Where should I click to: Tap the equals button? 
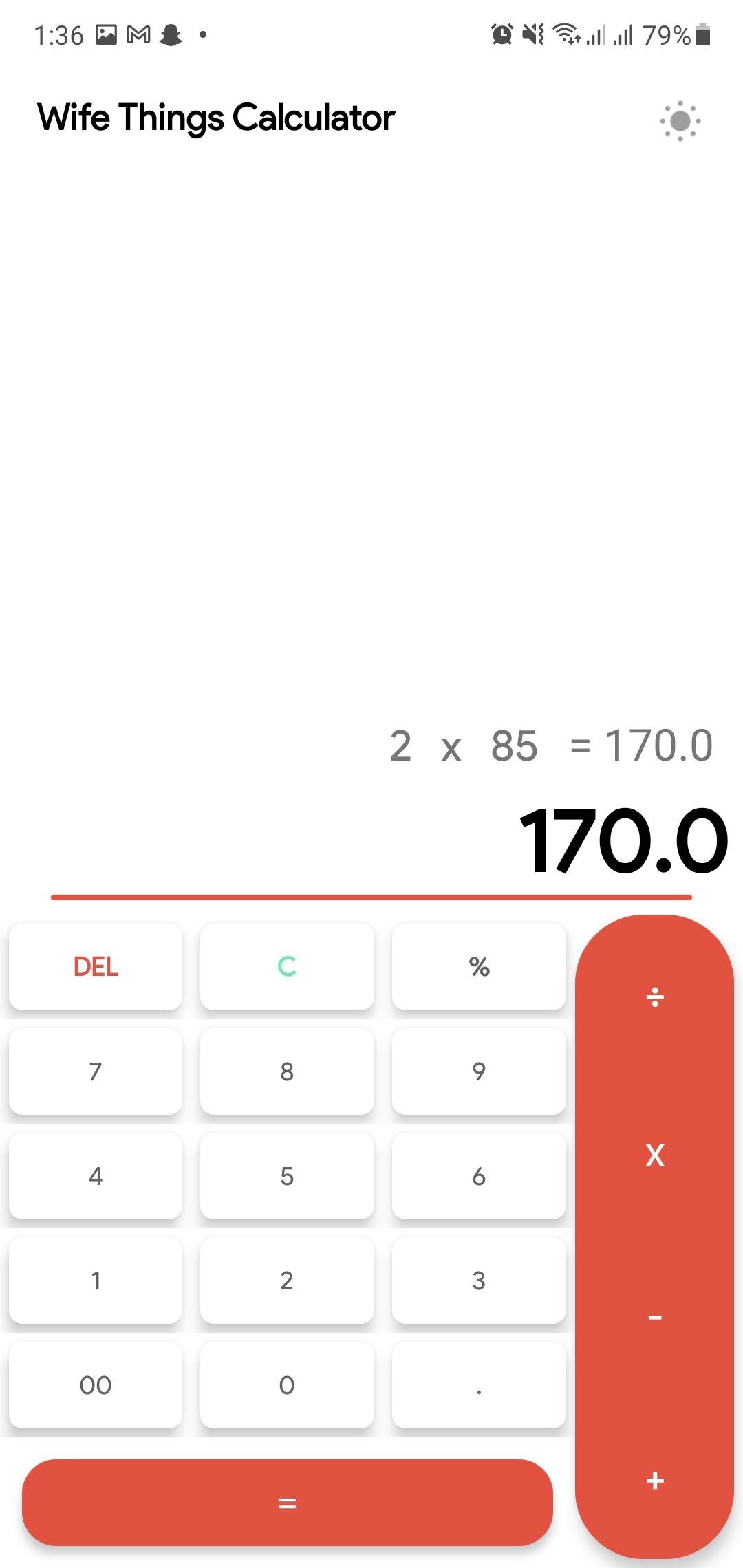click(x=287, y=1503)
